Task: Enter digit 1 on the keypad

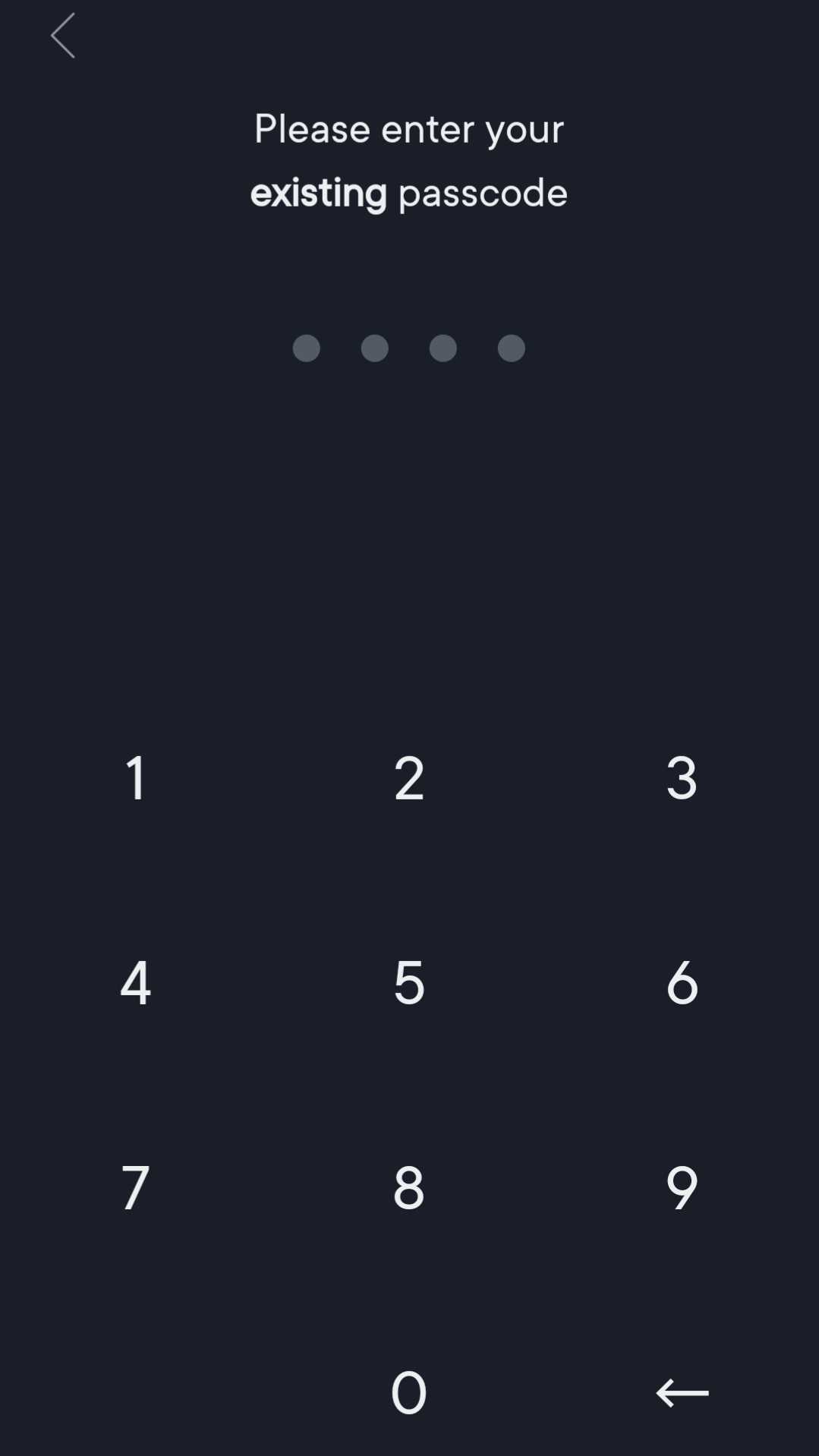Action: 136,777
